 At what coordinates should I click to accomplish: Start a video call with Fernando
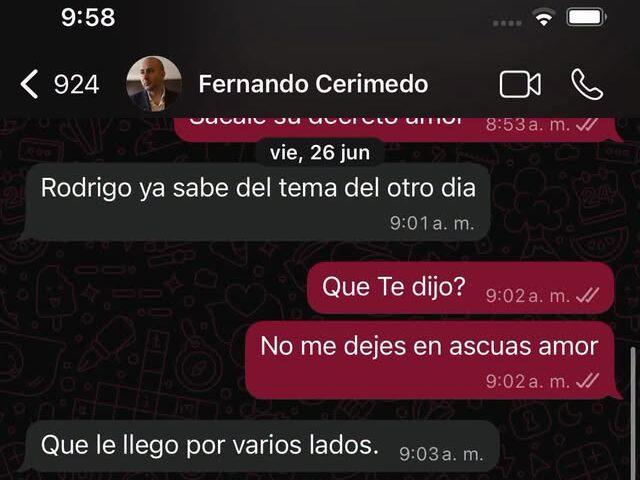[x=520, y=84]
